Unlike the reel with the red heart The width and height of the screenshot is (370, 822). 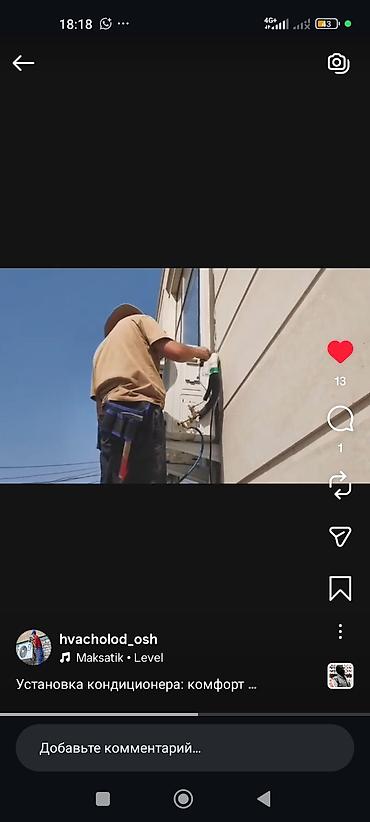tap(340, 351)
